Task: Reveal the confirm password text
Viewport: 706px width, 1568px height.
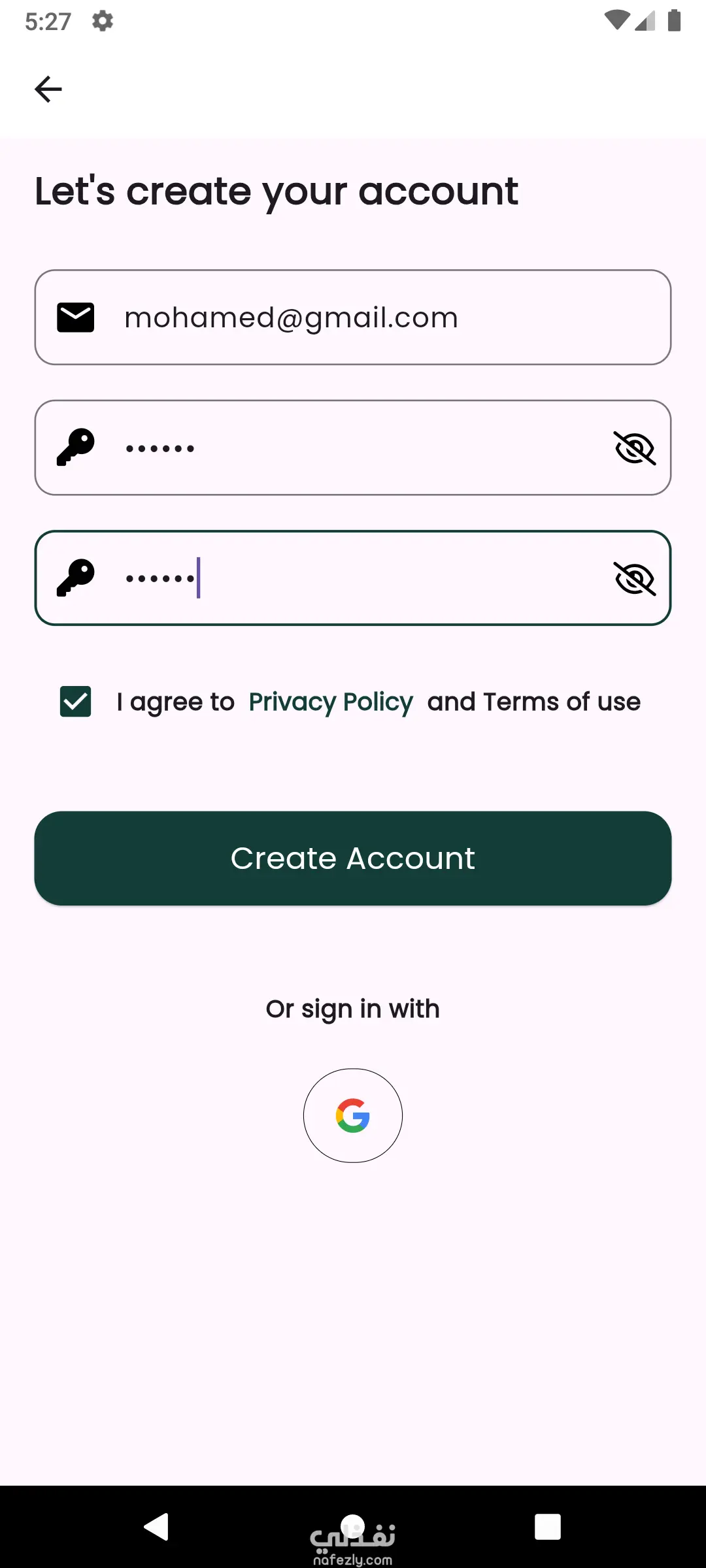Action: pyautogui.click(x=634, y=579)
